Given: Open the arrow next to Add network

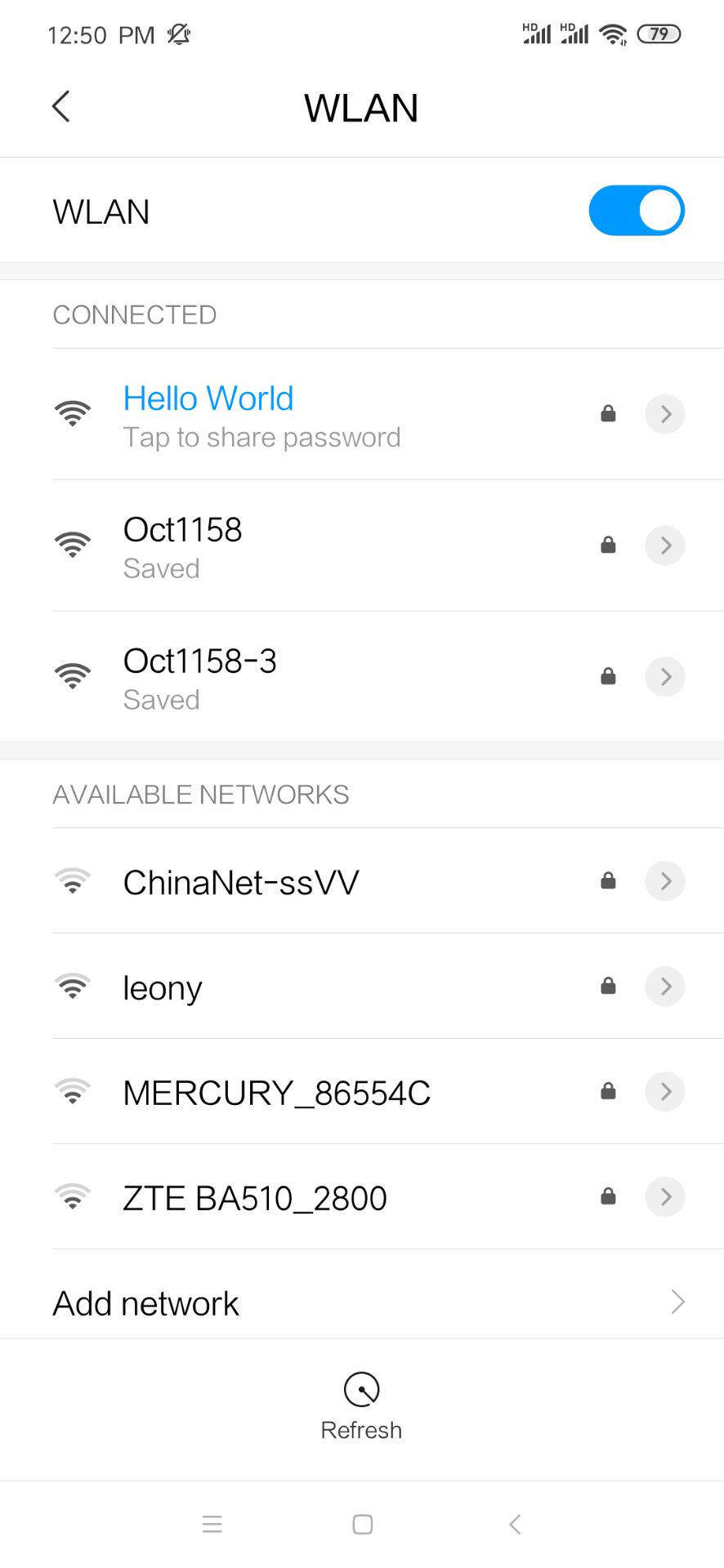Looking at the screenshot, I should point(677,1302).
